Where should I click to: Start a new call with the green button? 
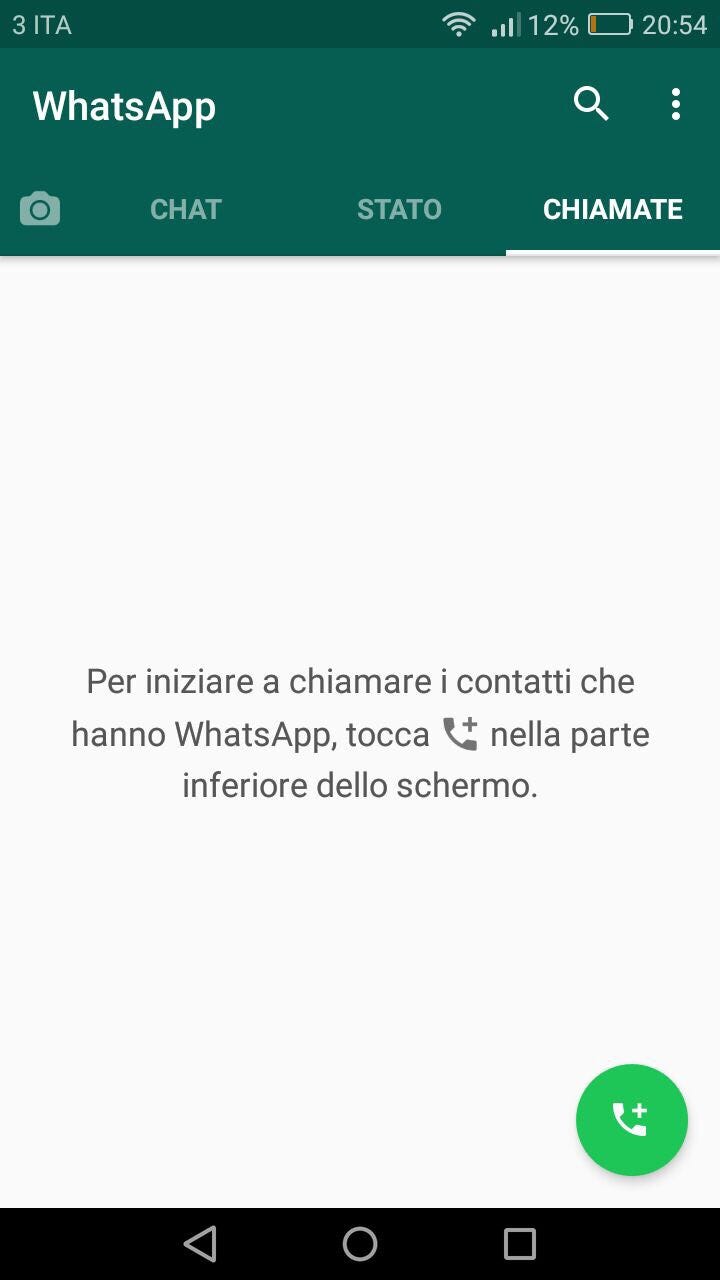pos(632,1120)
